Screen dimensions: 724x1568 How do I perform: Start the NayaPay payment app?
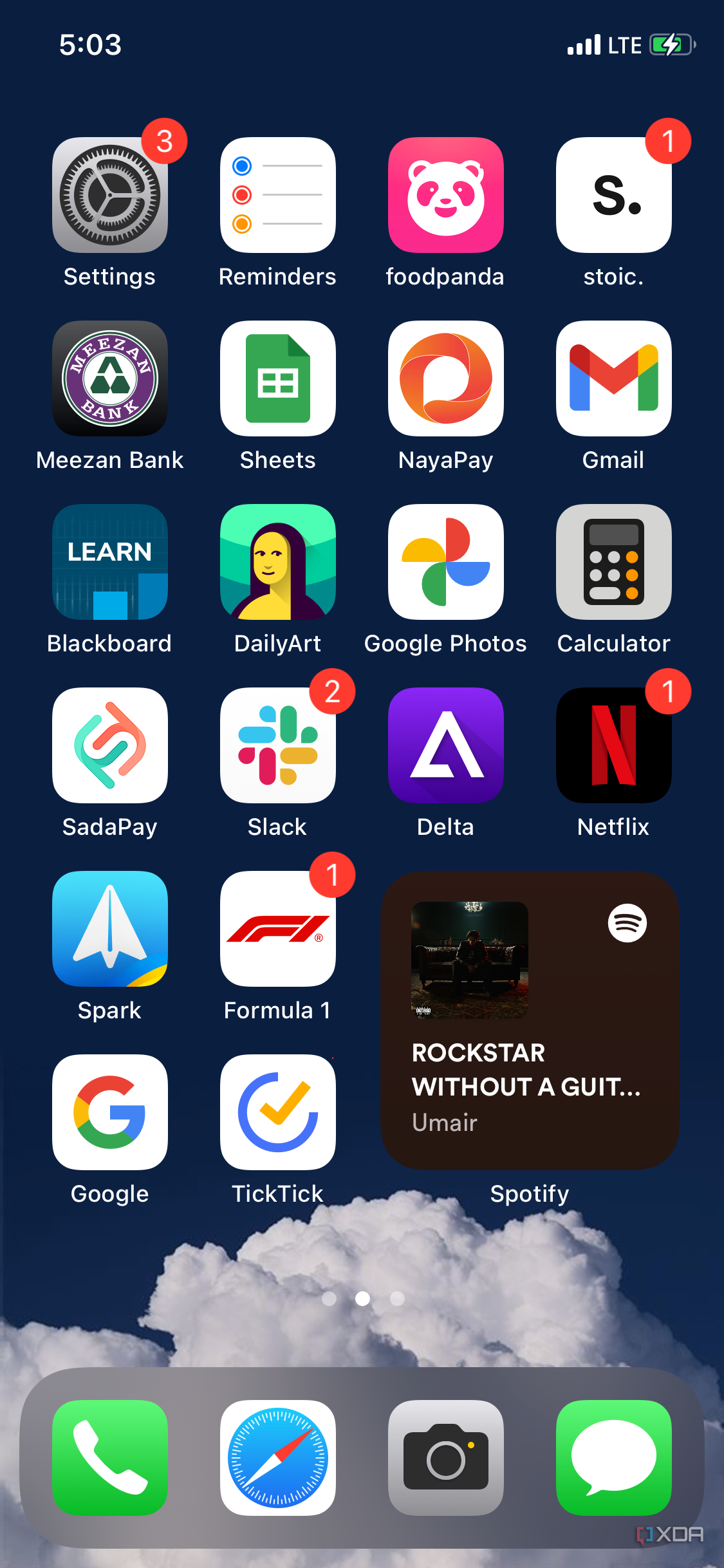click(445, 378)
